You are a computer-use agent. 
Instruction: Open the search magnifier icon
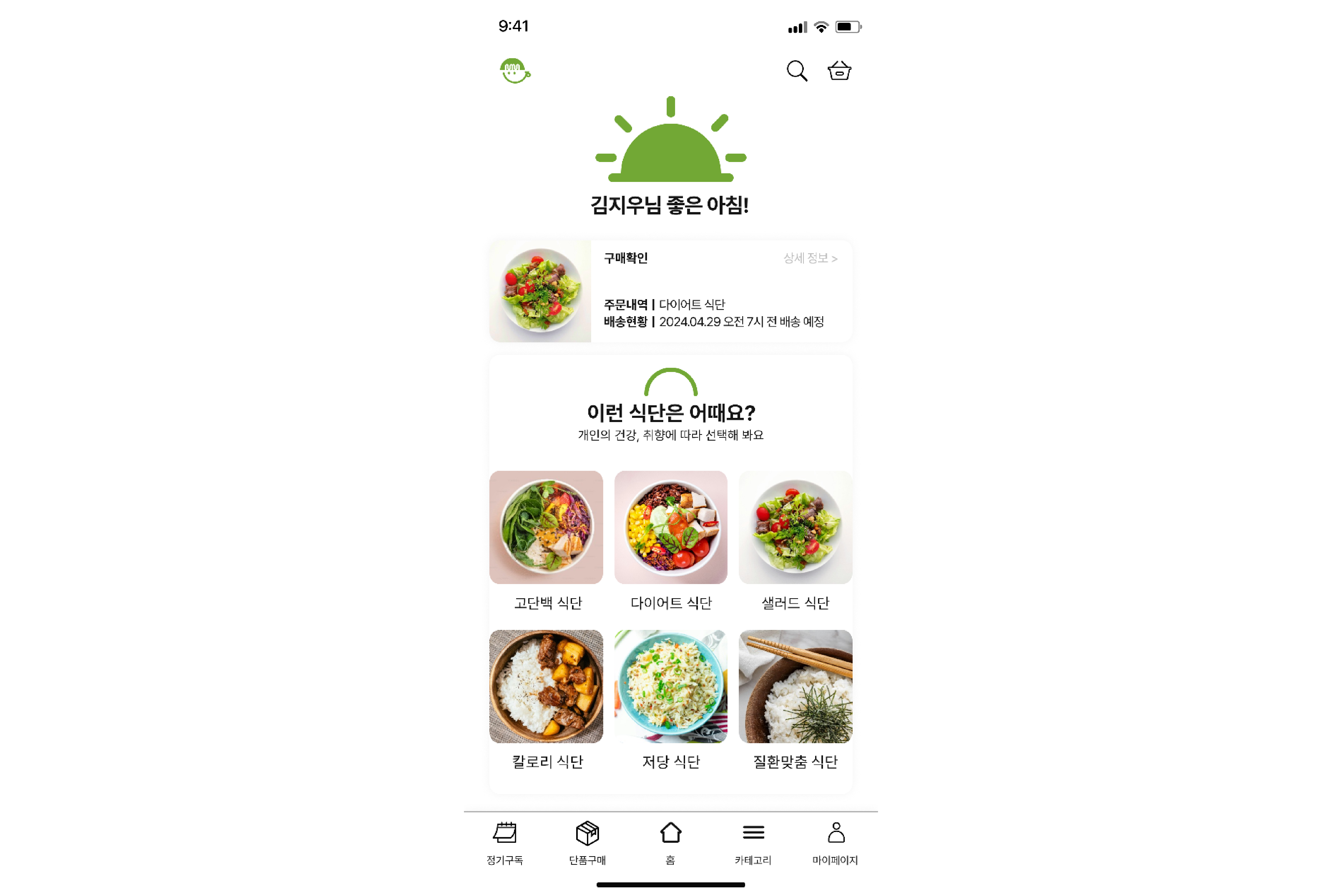tap(796, 71)
